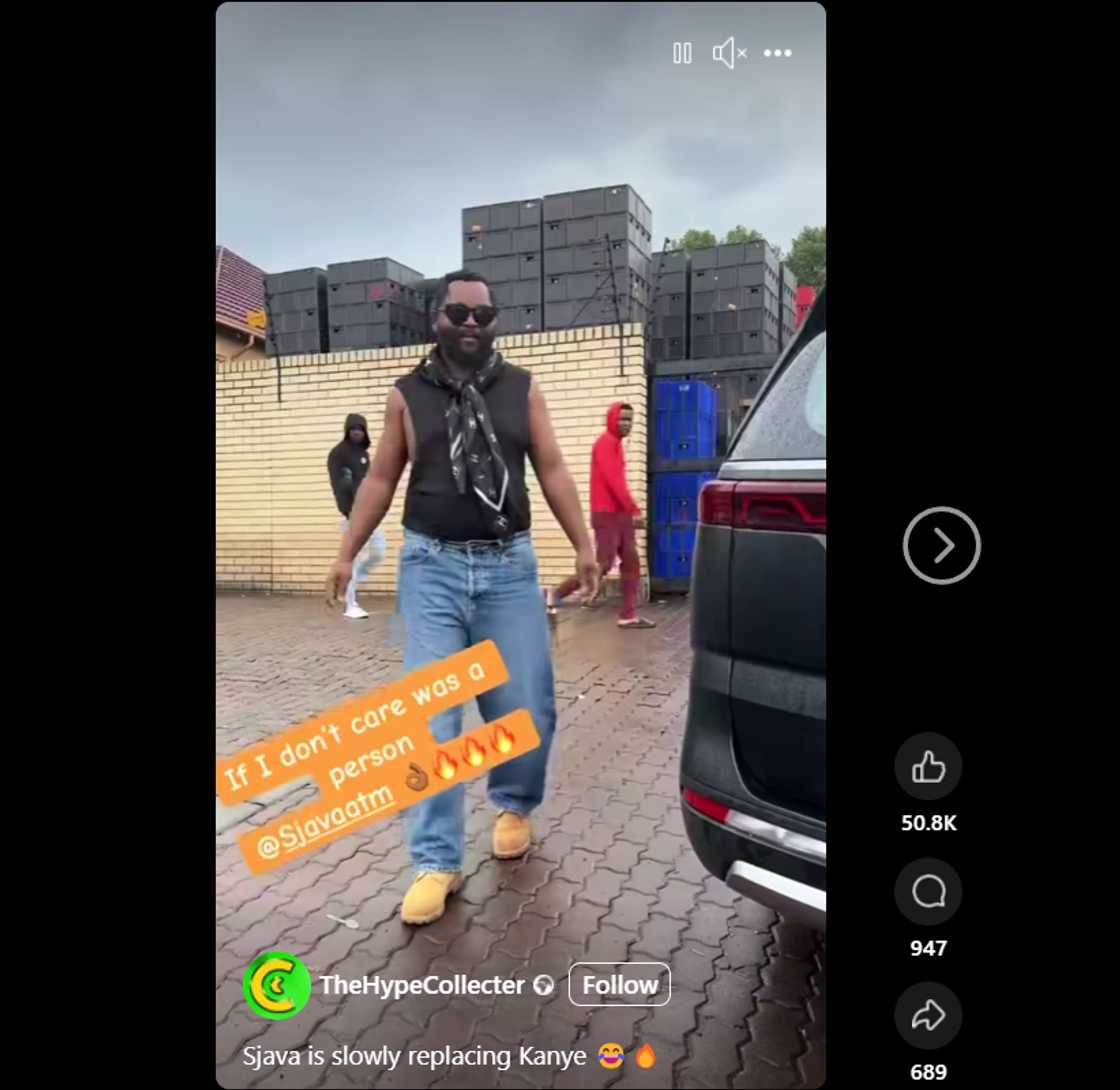Open the comments section
Screen dimensions: 1120x1090
coord(928,891)
